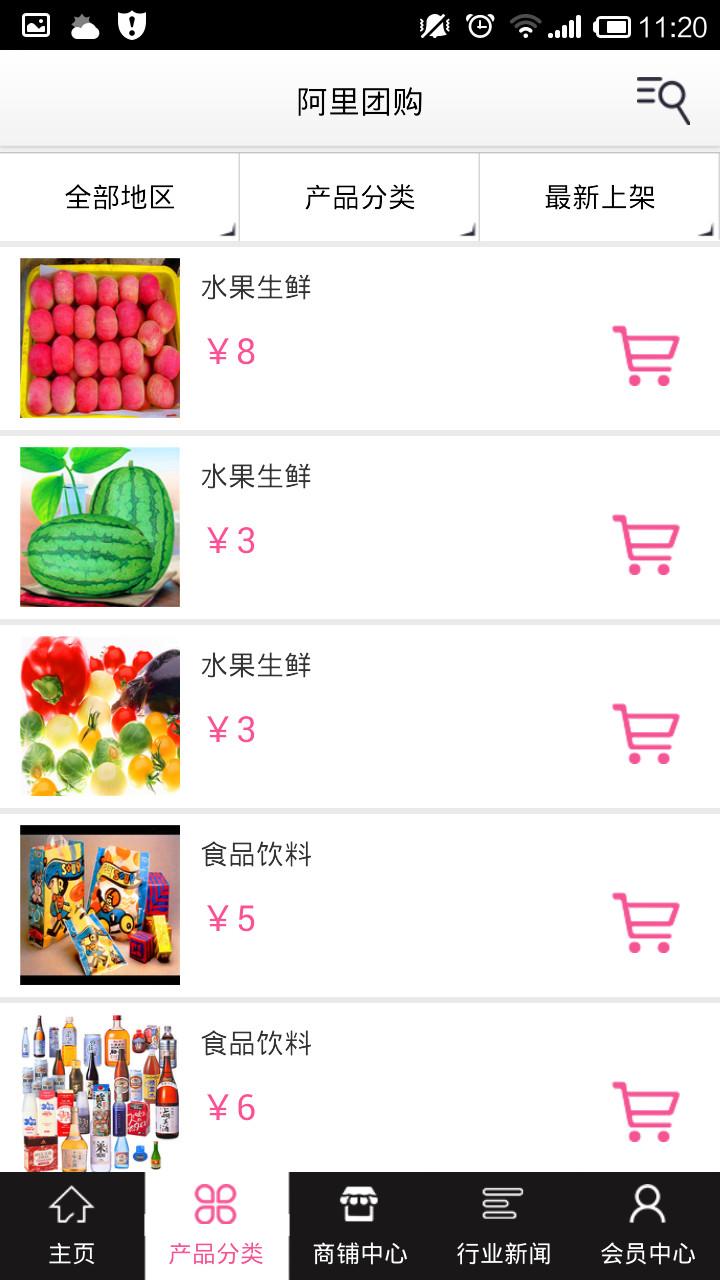This screenshot has height=1280, width=720.
Task: Expand the 最新上架 sorting dropdown
Action: click(x=599, y=197)
